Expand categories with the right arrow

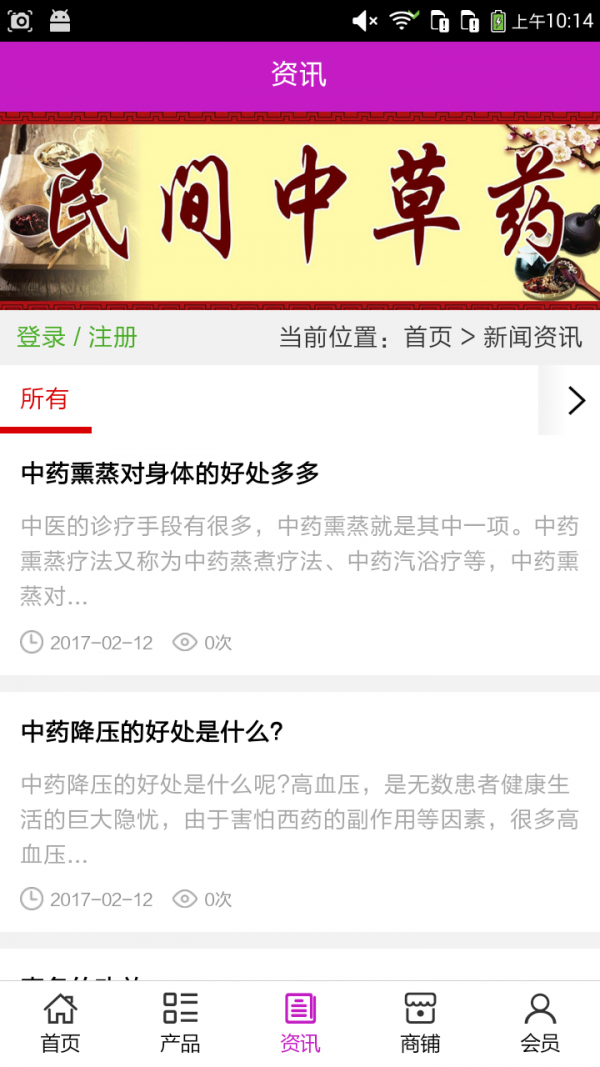pyautogui.click(x=575, y=400)
